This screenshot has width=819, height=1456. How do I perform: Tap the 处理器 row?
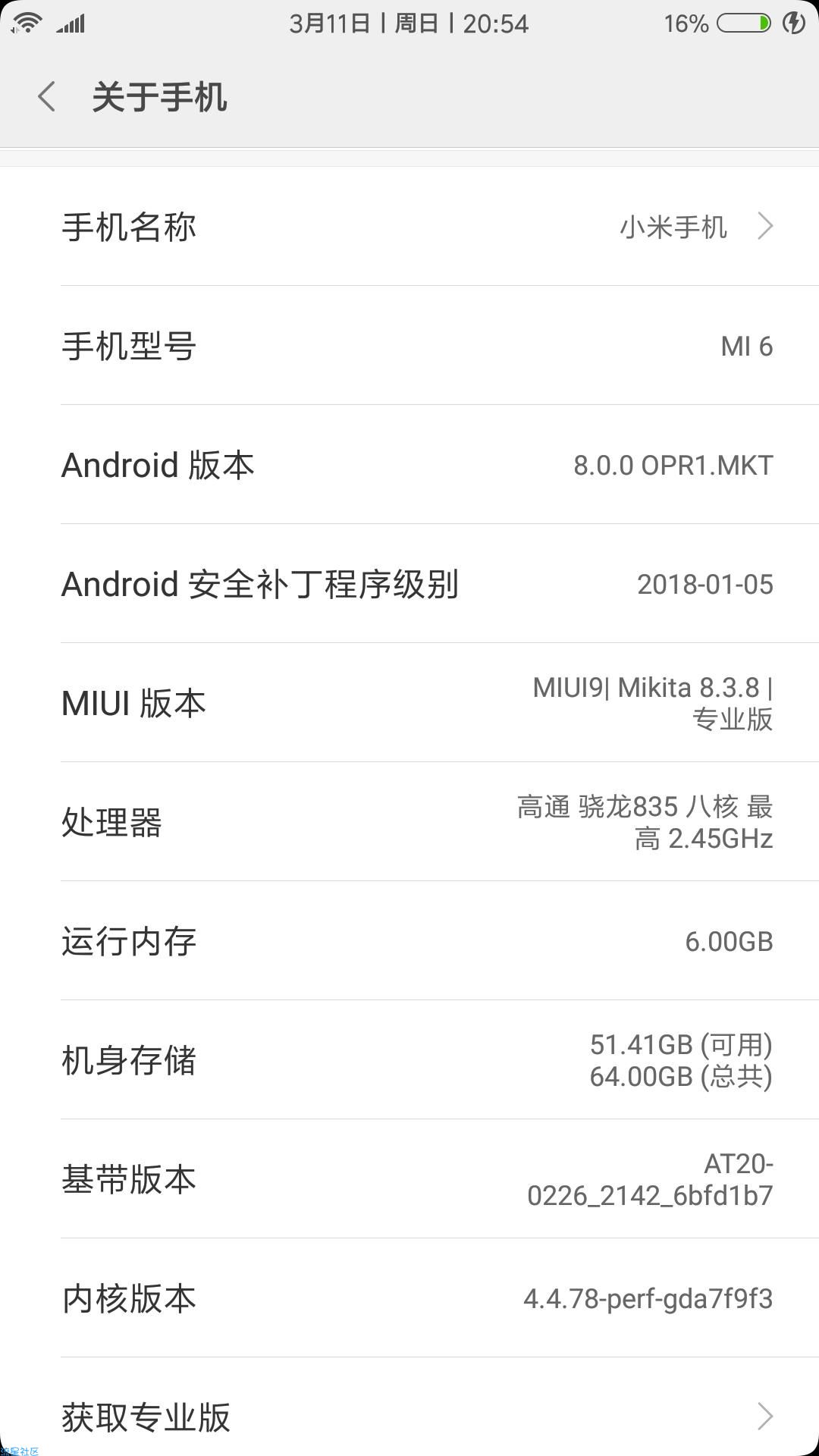pyautogui.click(x=409, y=821)
